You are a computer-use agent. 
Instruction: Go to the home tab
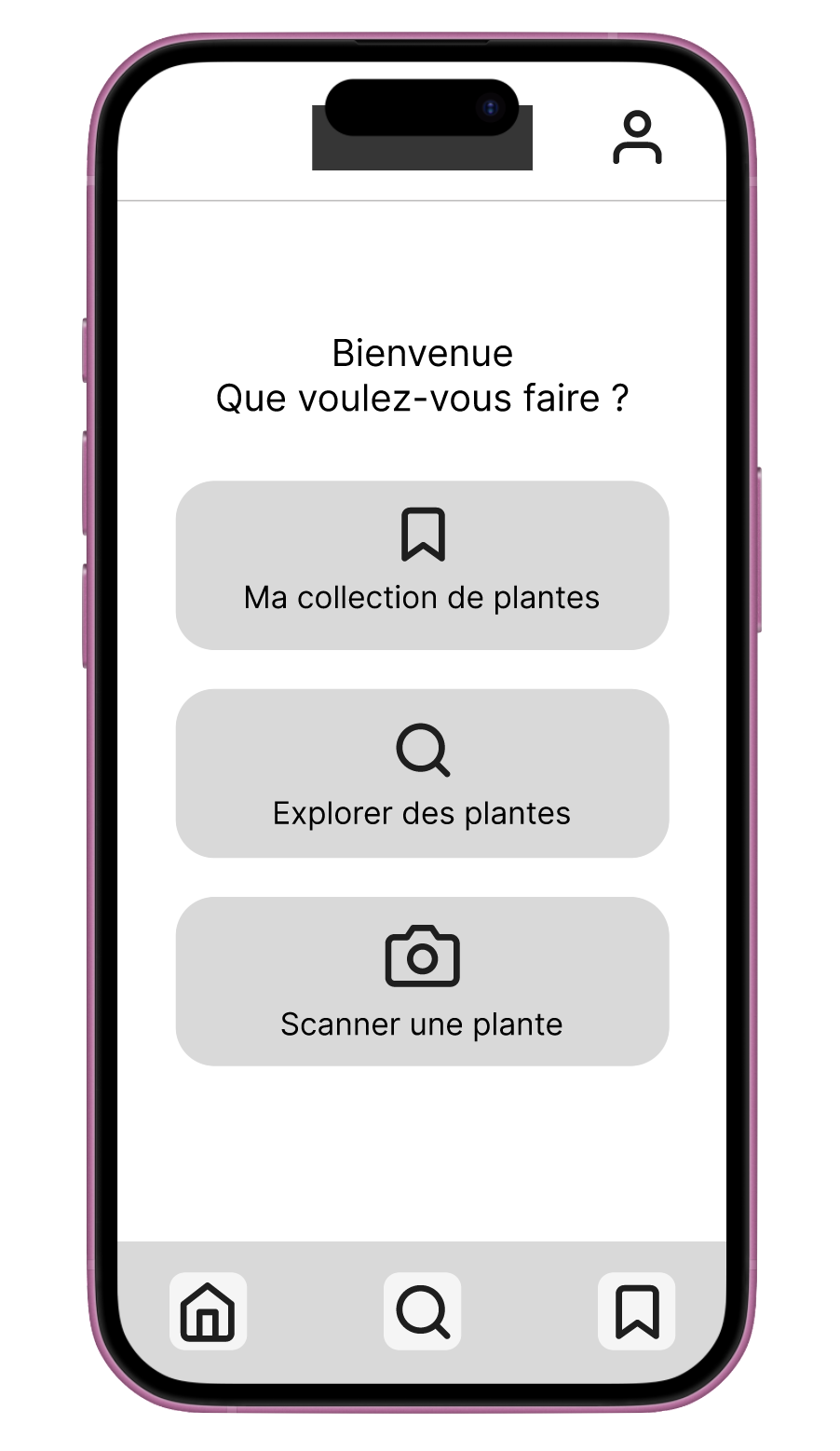tap(208, 1310)
